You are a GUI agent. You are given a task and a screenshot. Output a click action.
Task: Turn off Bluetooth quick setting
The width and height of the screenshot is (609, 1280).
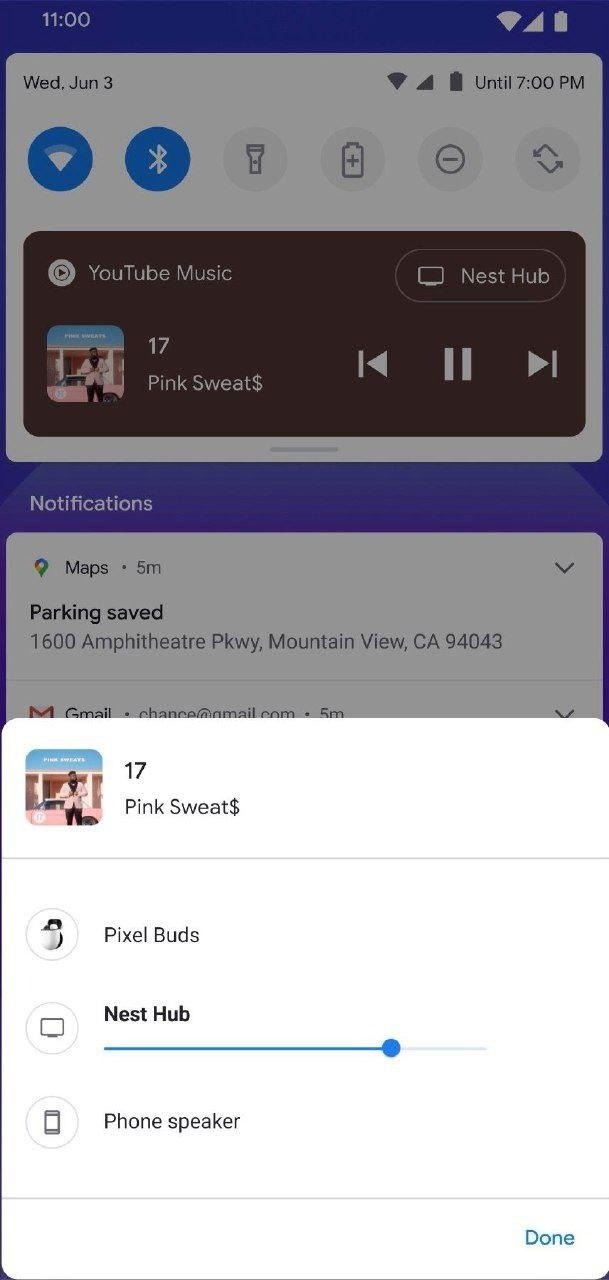point(157,159)
